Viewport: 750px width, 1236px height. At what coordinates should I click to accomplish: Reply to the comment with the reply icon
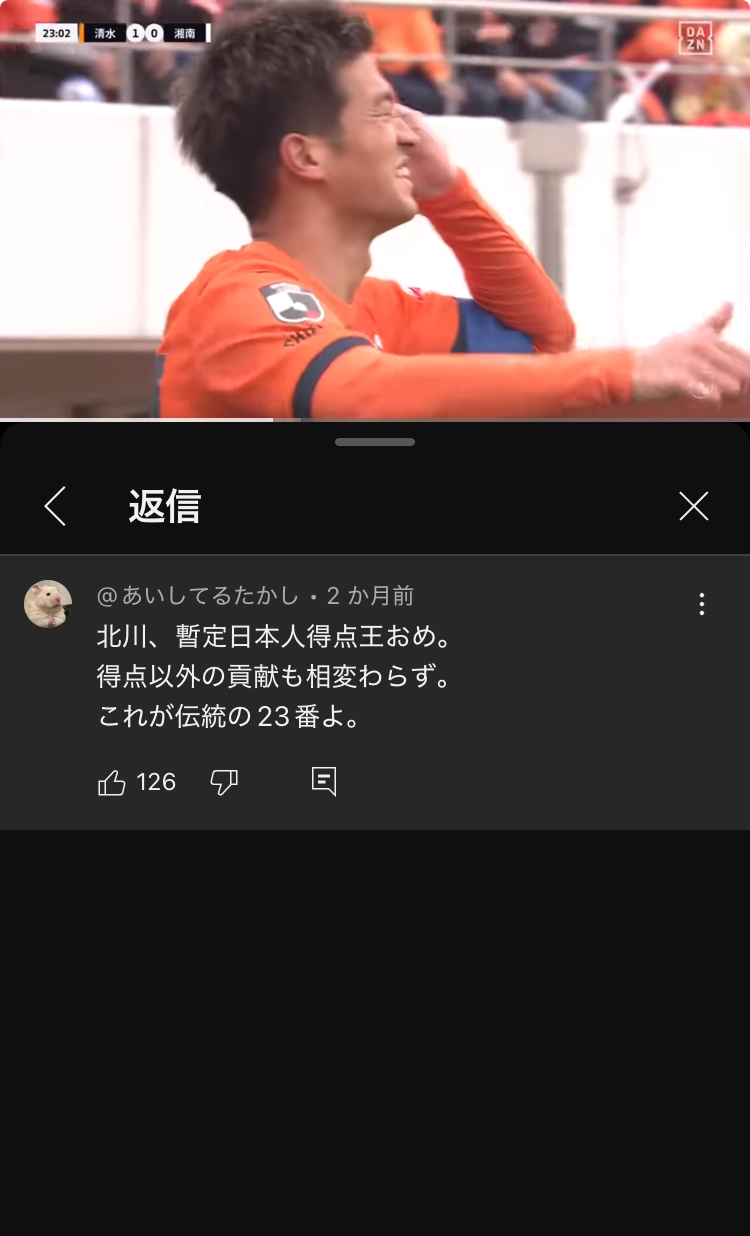click(x=324, y=782)
